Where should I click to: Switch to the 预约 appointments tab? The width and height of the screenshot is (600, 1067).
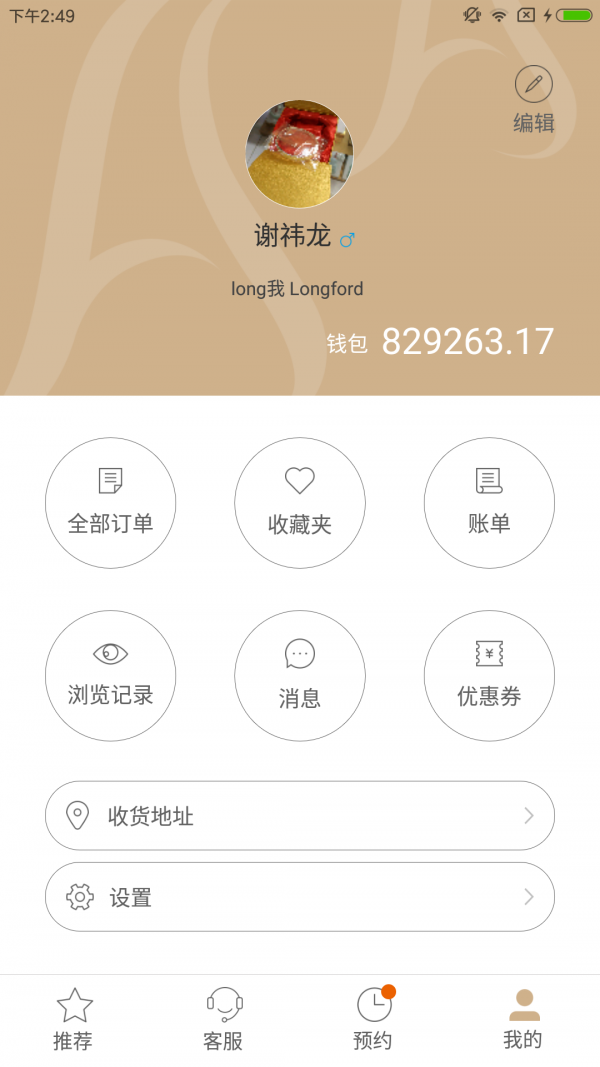pos(374,1020)
